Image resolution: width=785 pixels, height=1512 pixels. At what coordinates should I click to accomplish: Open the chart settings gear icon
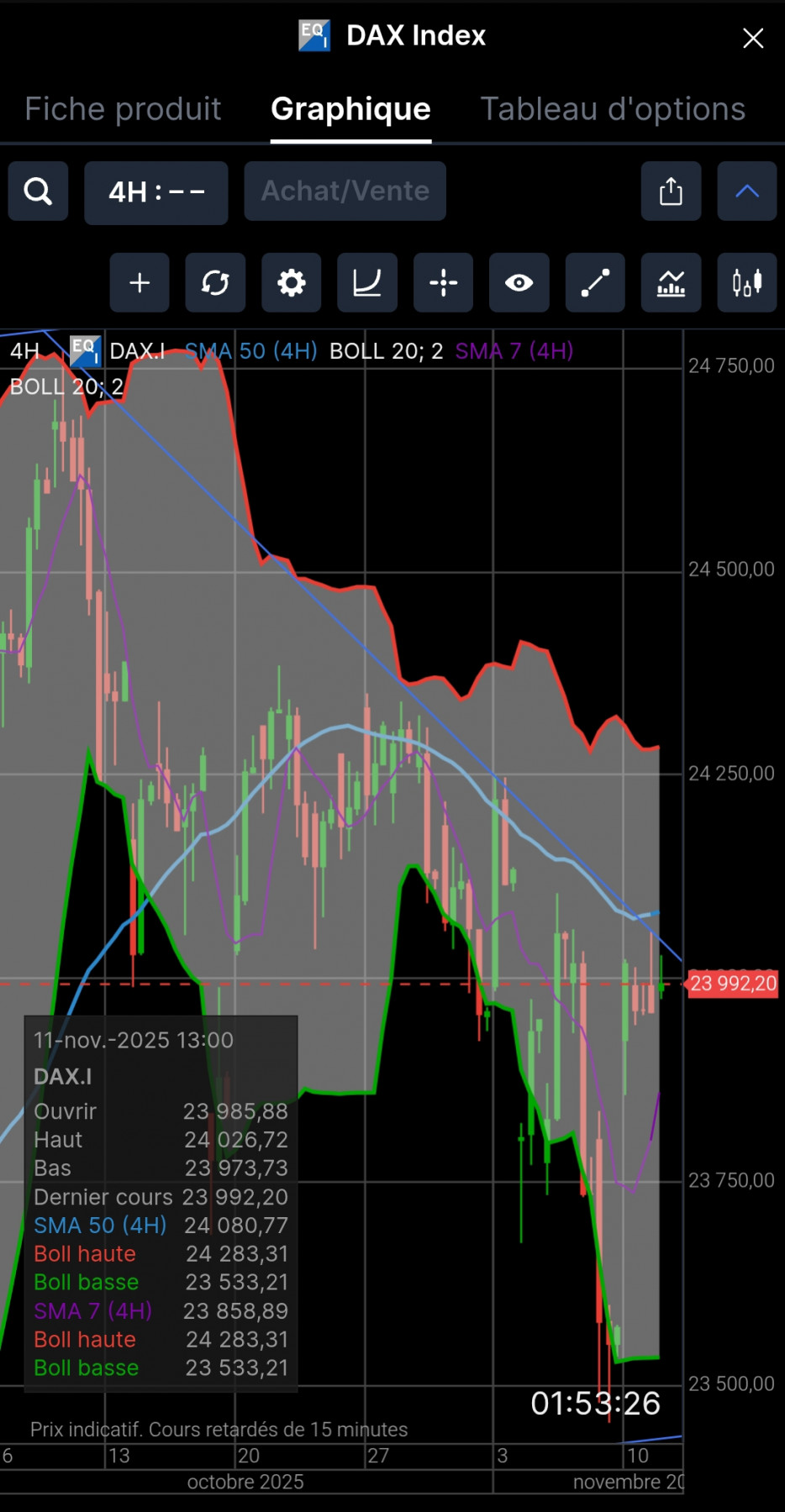point(292,283)
